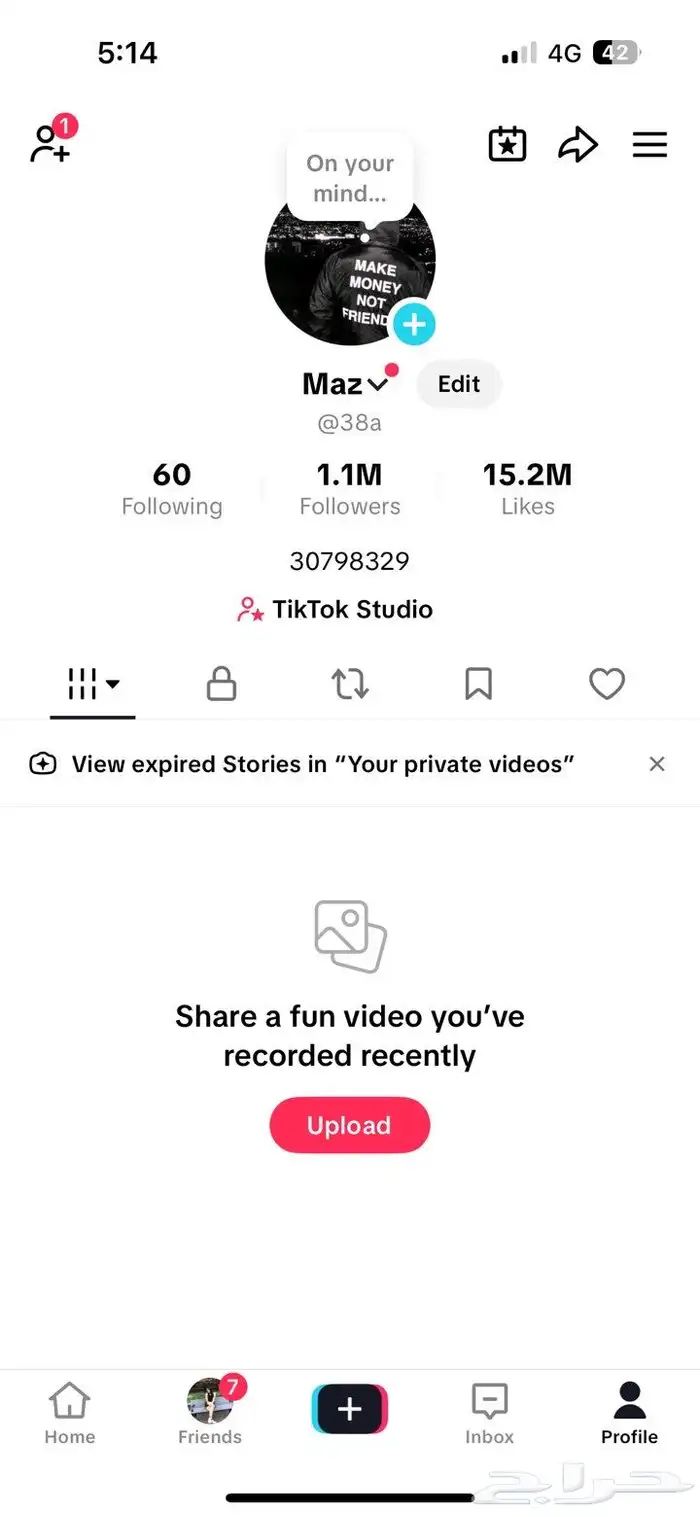Tap the Upload button

tap(349, 1125)
